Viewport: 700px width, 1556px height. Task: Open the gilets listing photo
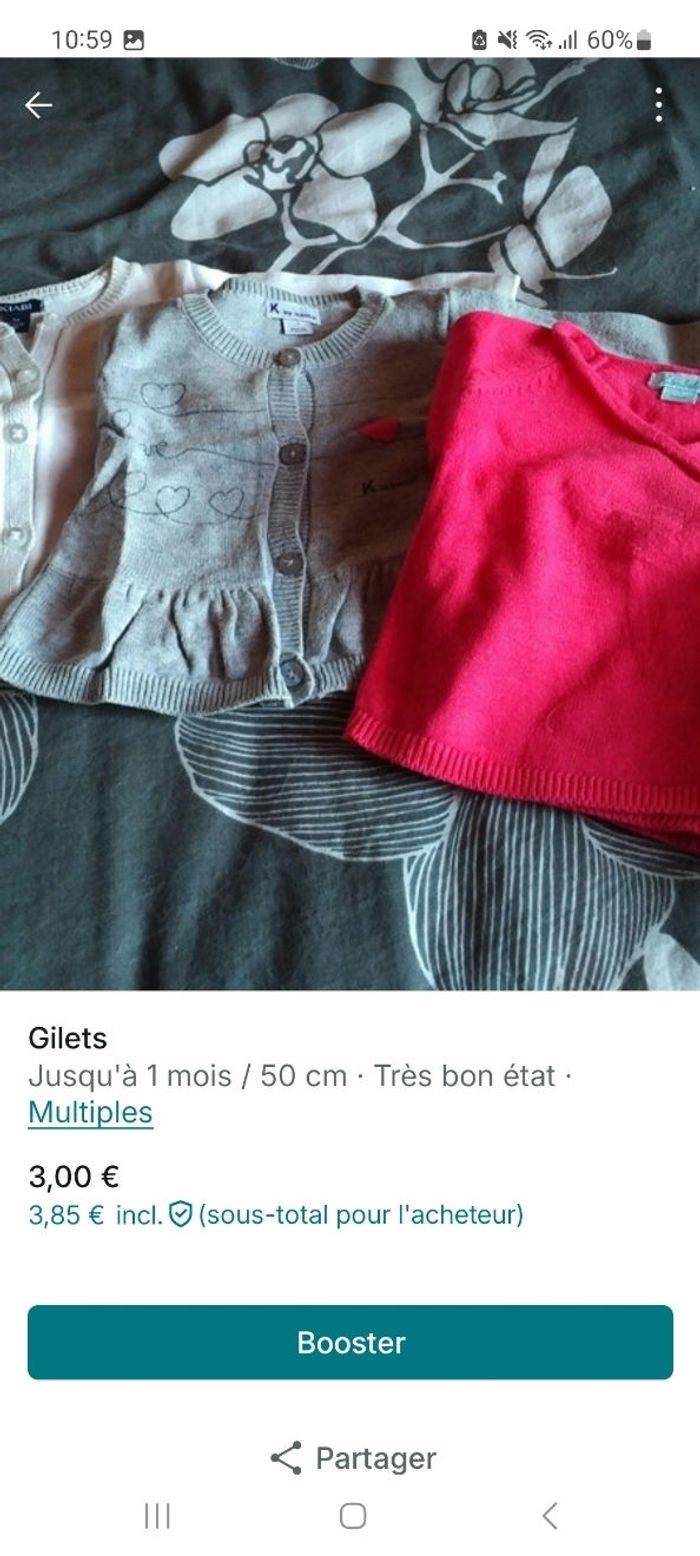[x=350, y=520]
